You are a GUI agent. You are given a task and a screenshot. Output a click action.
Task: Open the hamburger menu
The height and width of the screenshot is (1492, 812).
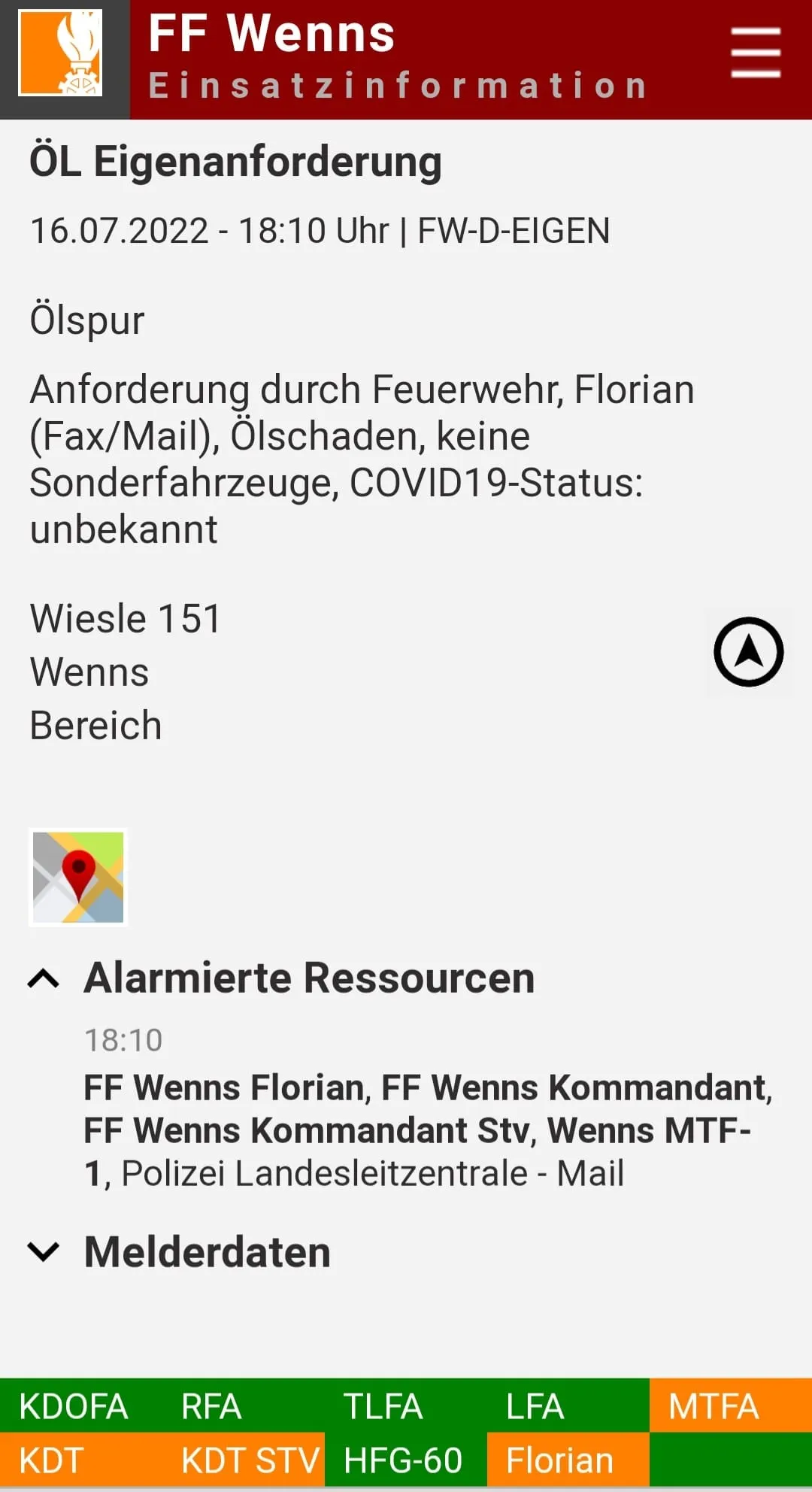(x=756, y=53)
